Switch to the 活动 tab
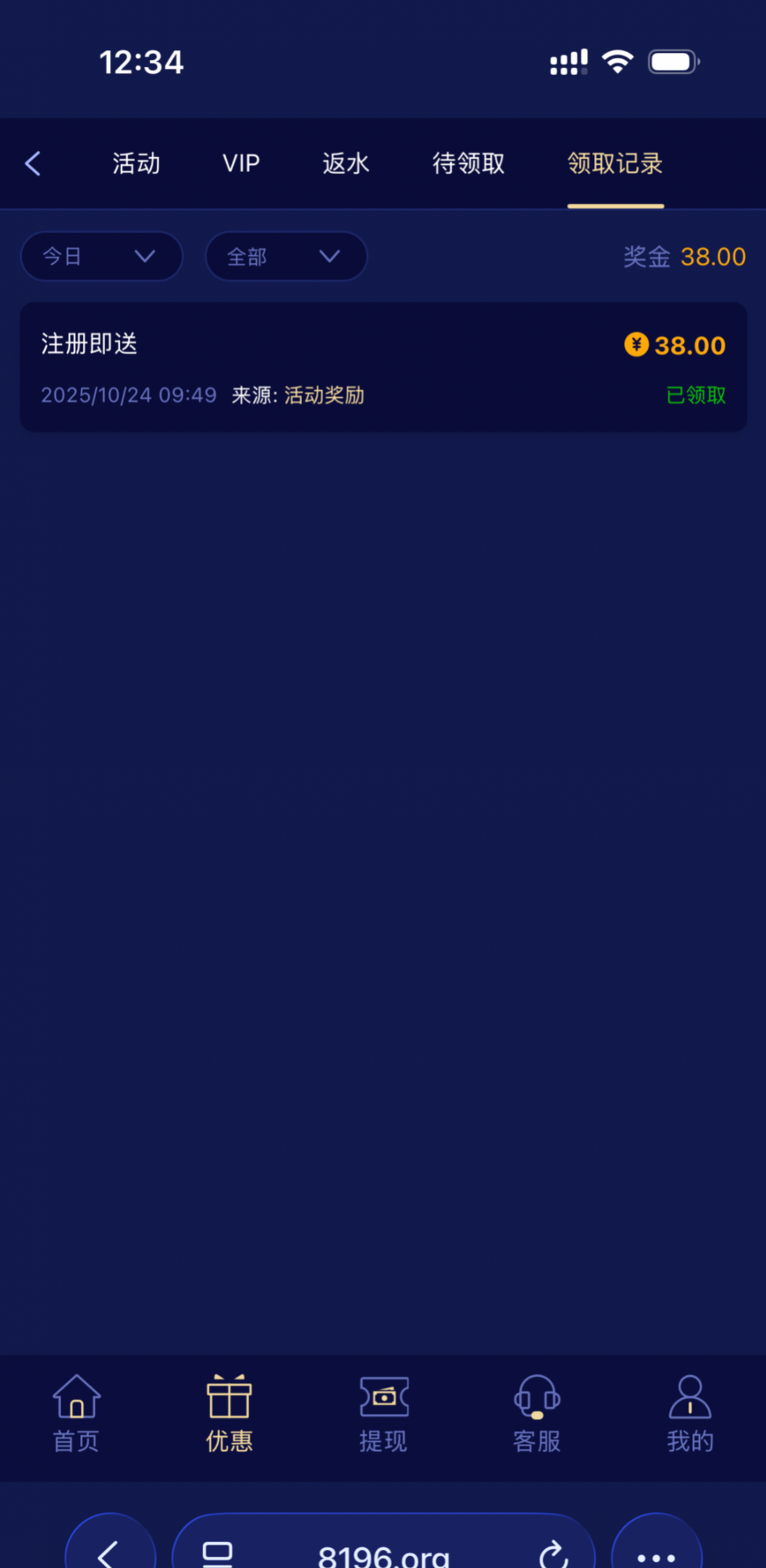Screen dimensions: 766x1568 coord(136,164)
